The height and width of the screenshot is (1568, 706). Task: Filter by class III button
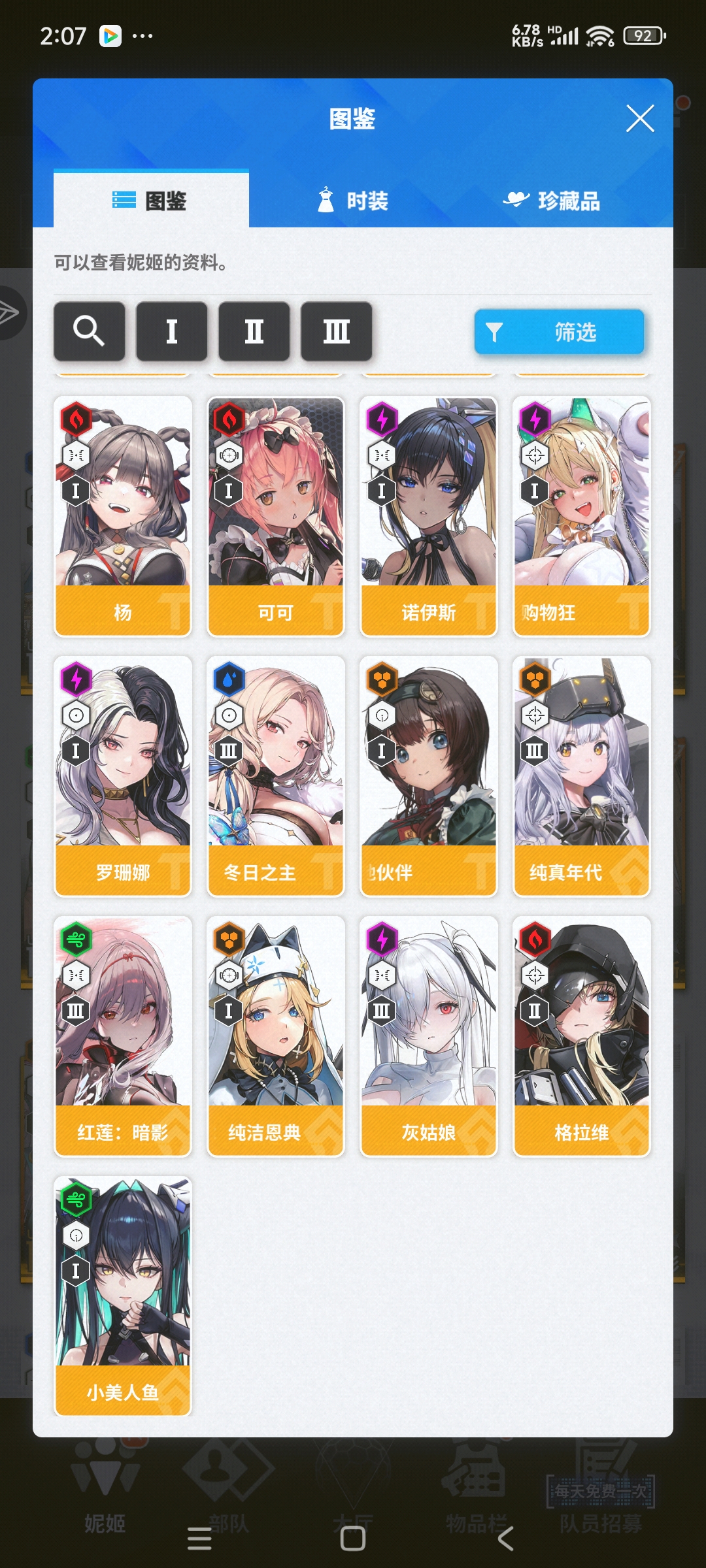337,331
